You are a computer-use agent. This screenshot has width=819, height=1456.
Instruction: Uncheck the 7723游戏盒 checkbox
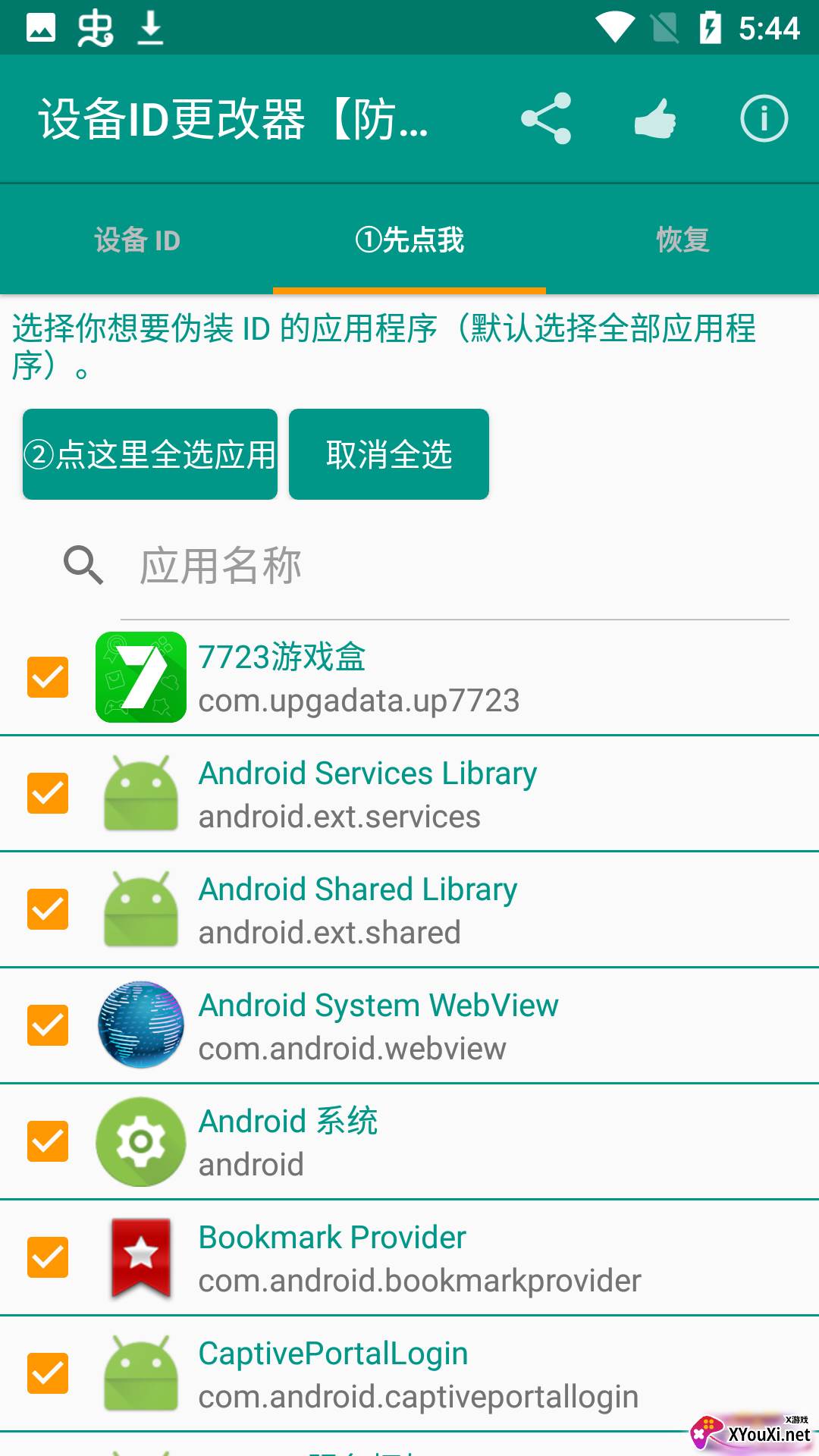[x=48, y=677]
